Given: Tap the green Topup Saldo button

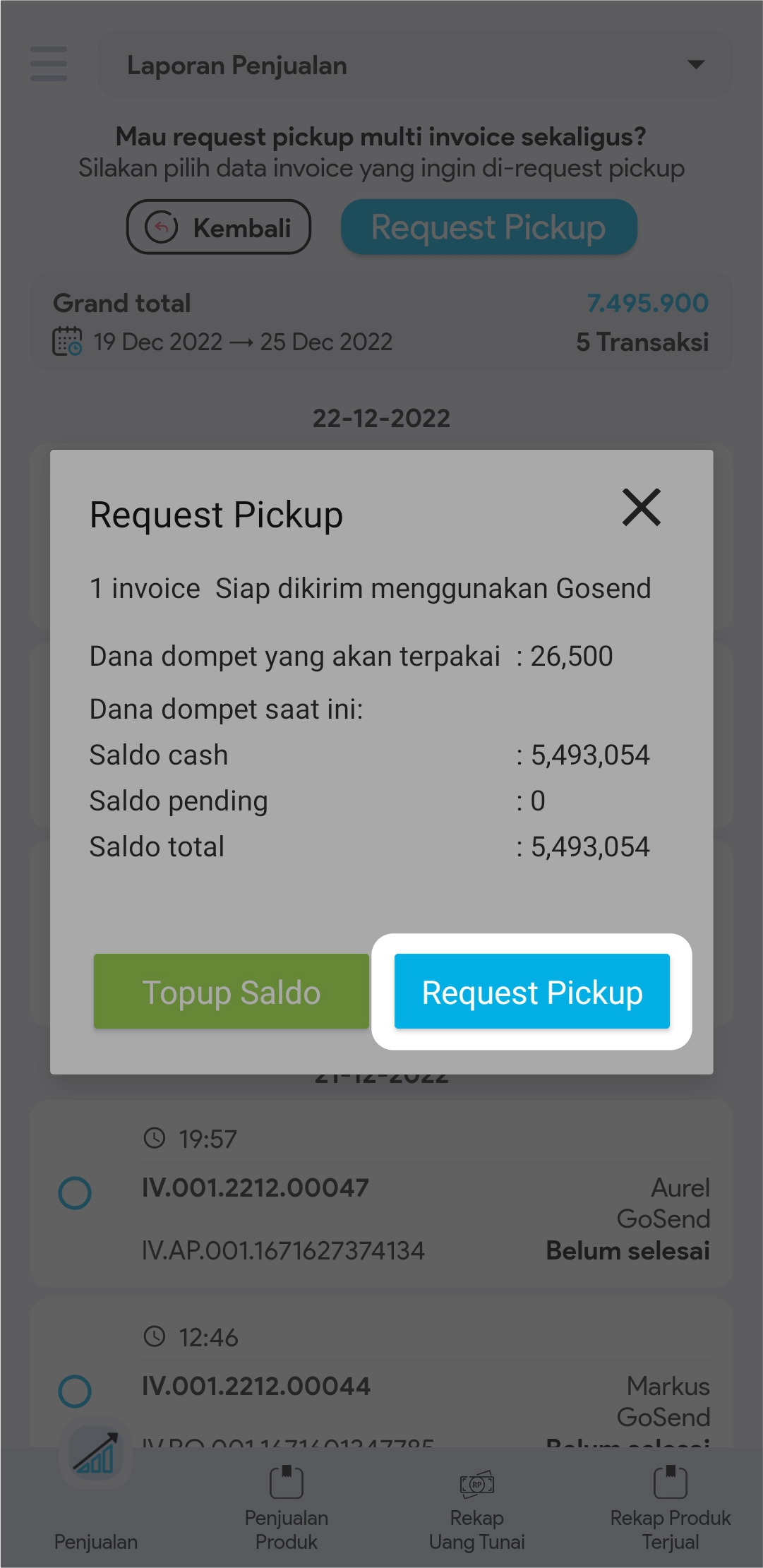Looking at the screenshot, I should click(x=231, y=991).
